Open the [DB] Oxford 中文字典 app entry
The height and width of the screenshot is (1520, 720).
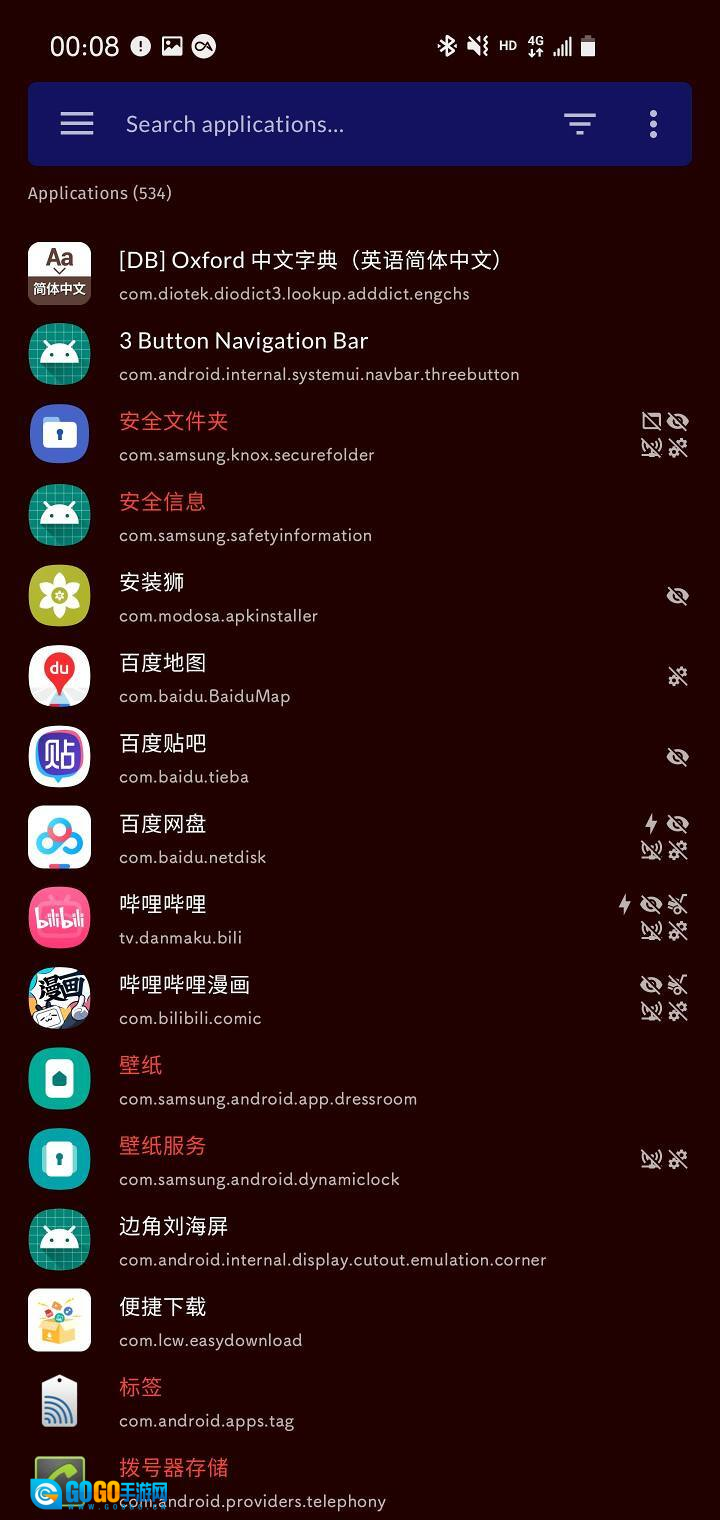click(x=310, y=274)
